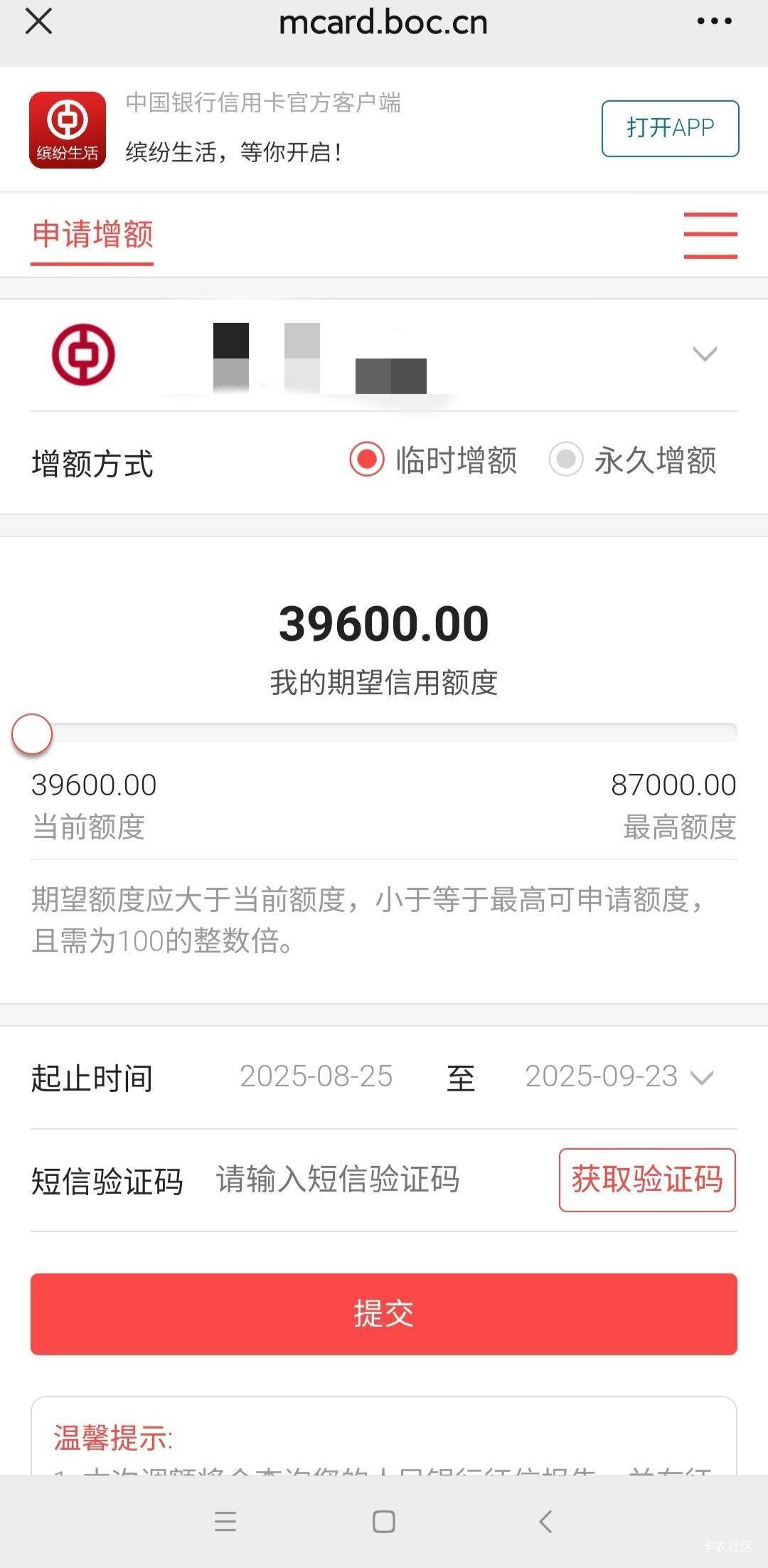Open the three-dot overflow menu

[714, 21]
